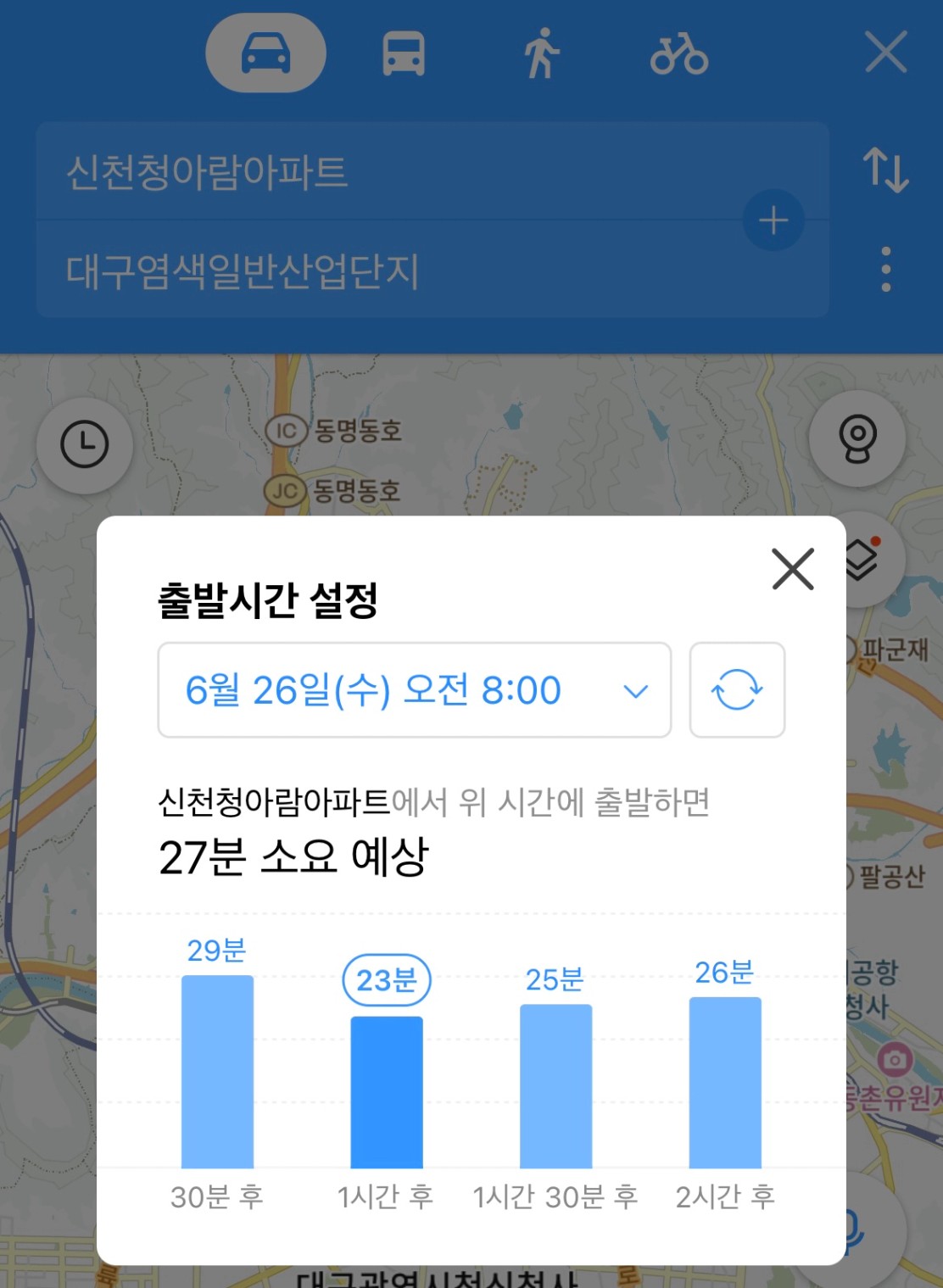Switch to public transit directions
The height and width of the screenshot is (1288, 943).
(403, 53)
